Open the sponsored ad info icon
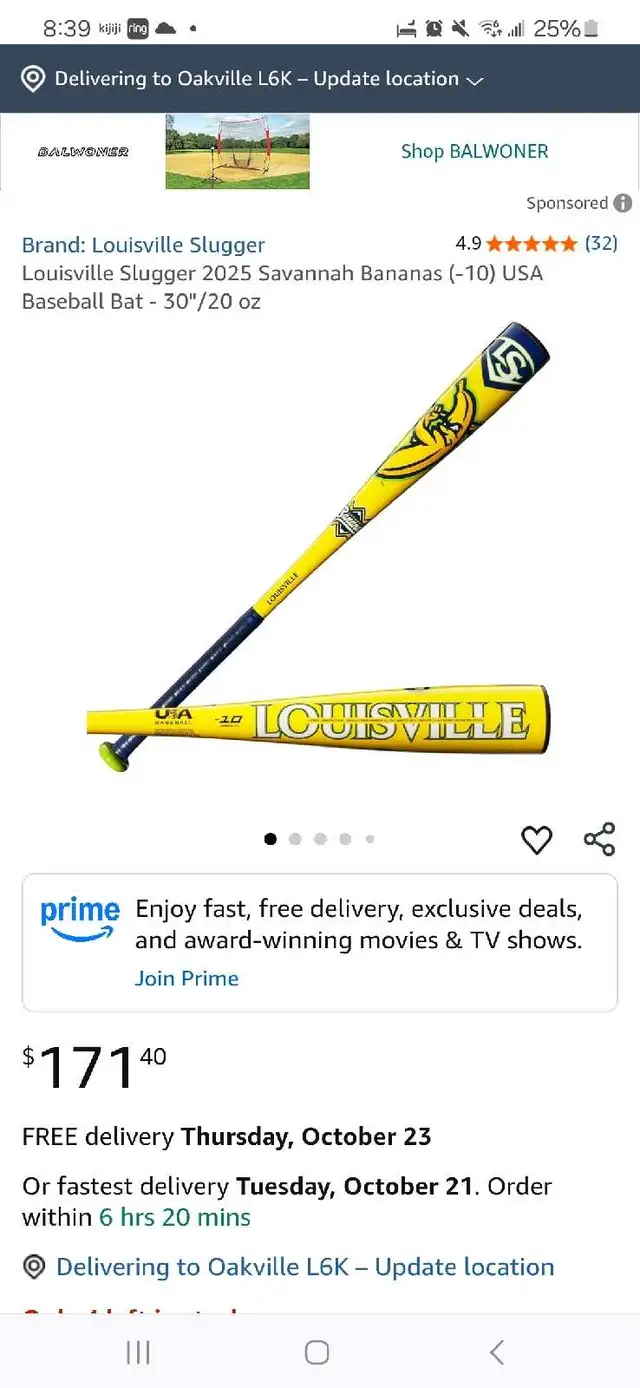 click(623, 203)
